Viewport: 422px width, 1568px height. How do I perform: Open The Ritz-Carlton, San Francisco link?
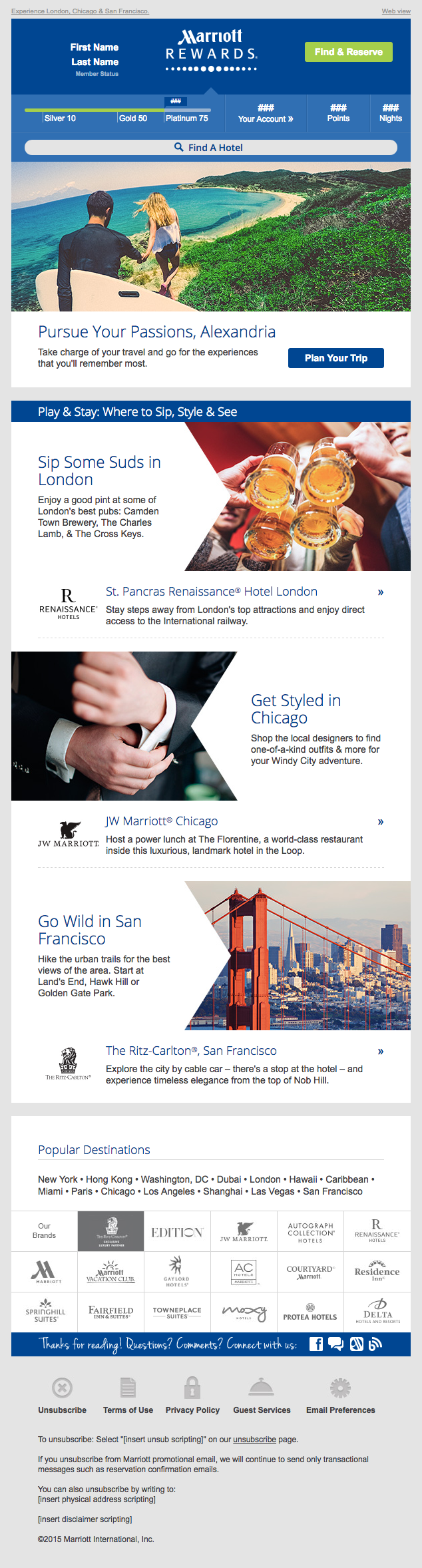tap(191, 1051)
